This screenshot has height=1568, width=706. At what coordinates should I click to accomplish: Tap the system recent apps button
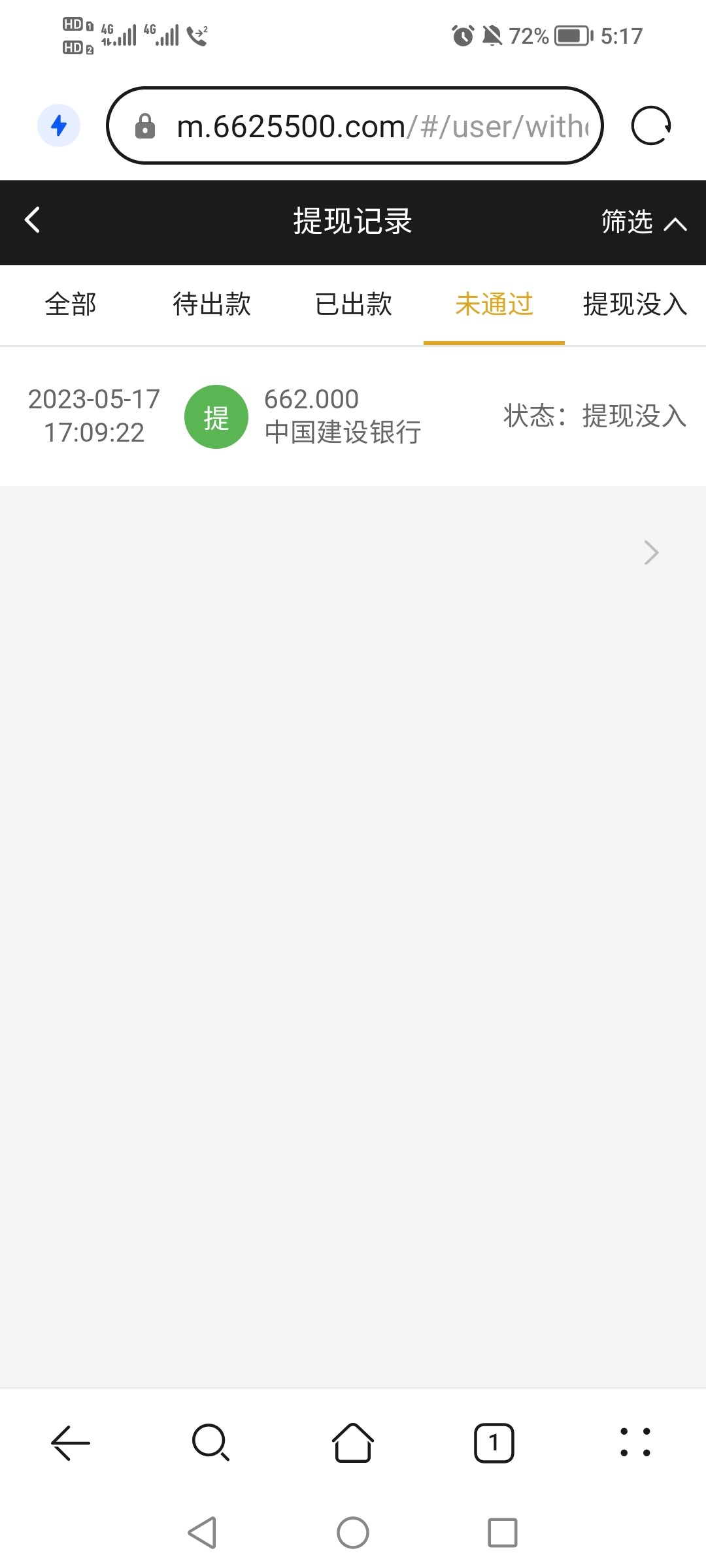(503, 1532)
